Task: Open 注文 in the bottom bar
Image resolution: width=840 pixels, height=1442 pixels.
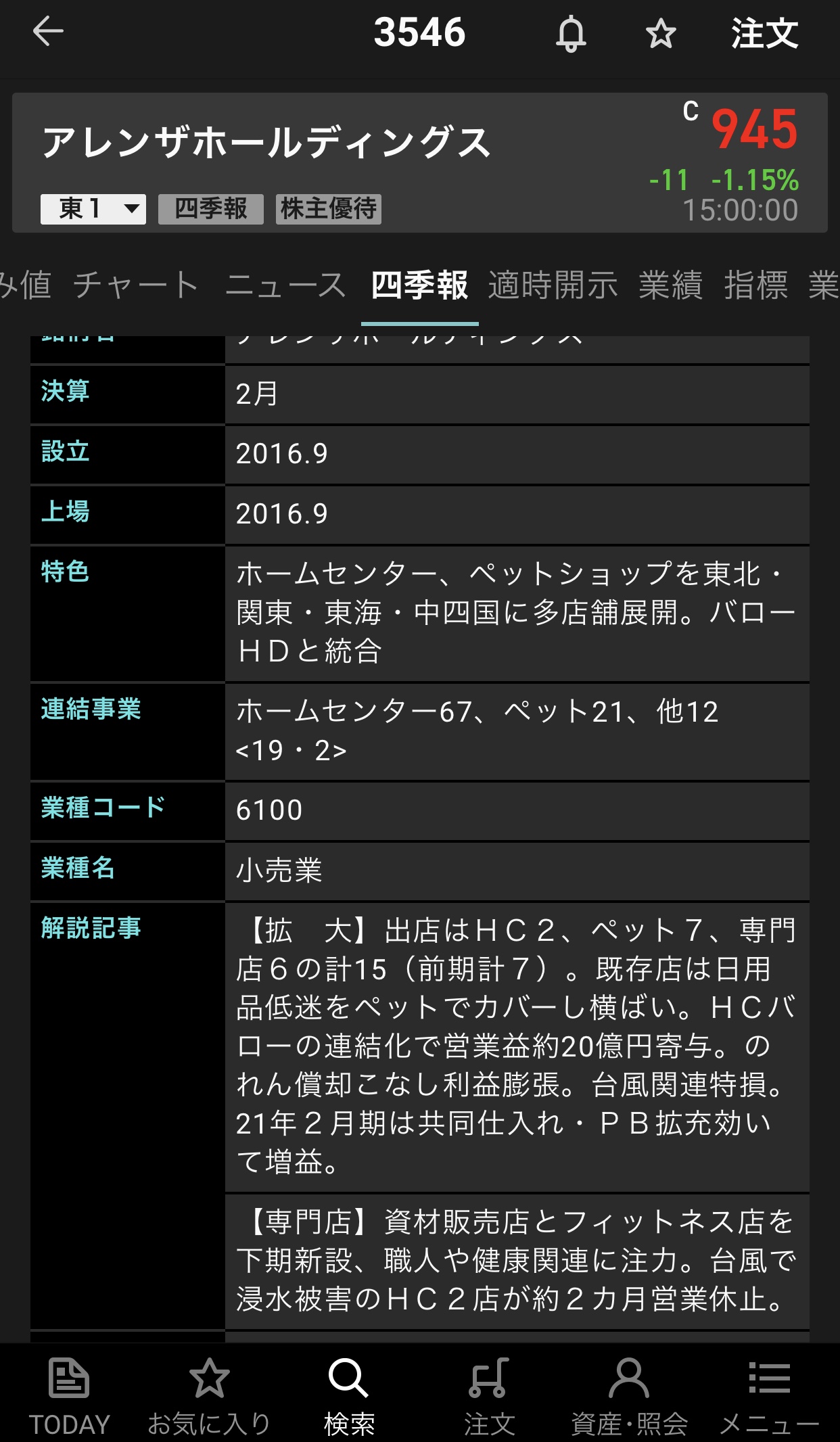Action: tap(489, 1395)
